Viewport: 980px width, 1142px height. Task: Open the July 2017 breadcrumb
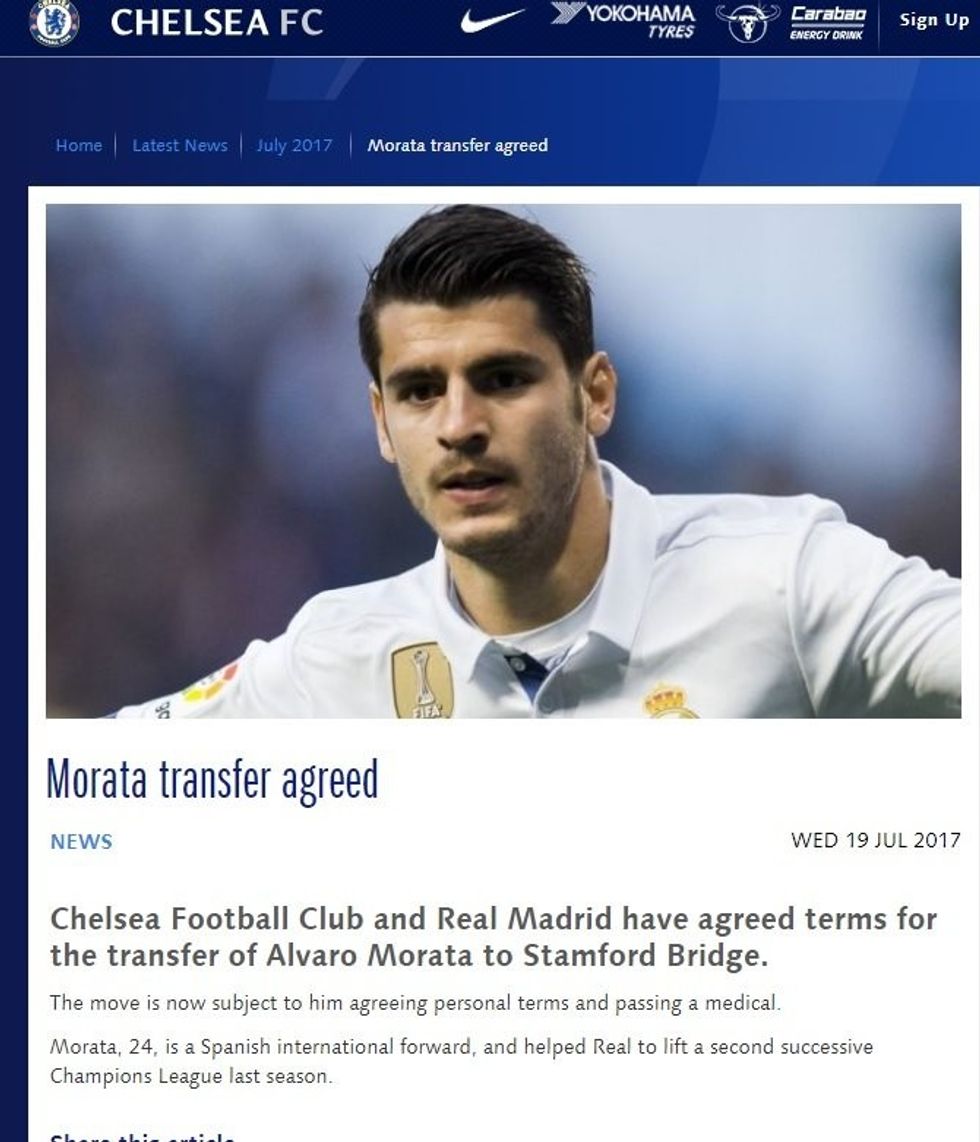(293, 145)
